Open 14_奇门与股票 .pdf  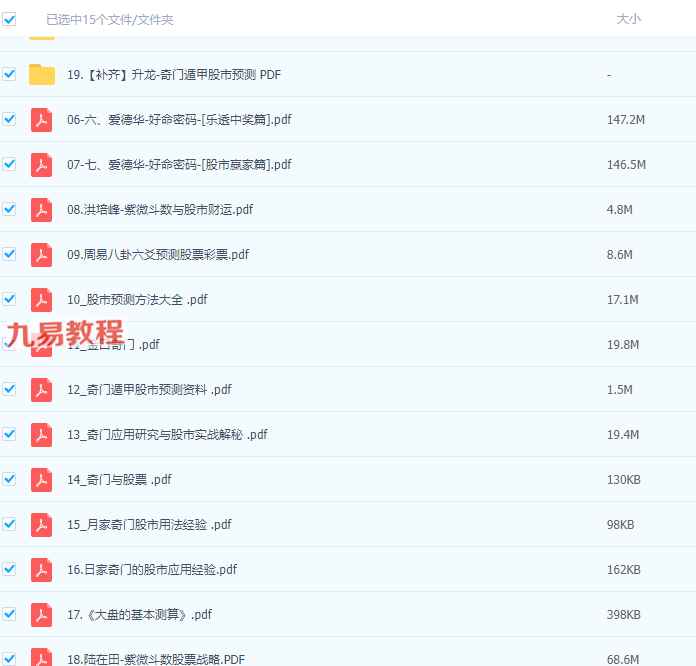(119, 479)
